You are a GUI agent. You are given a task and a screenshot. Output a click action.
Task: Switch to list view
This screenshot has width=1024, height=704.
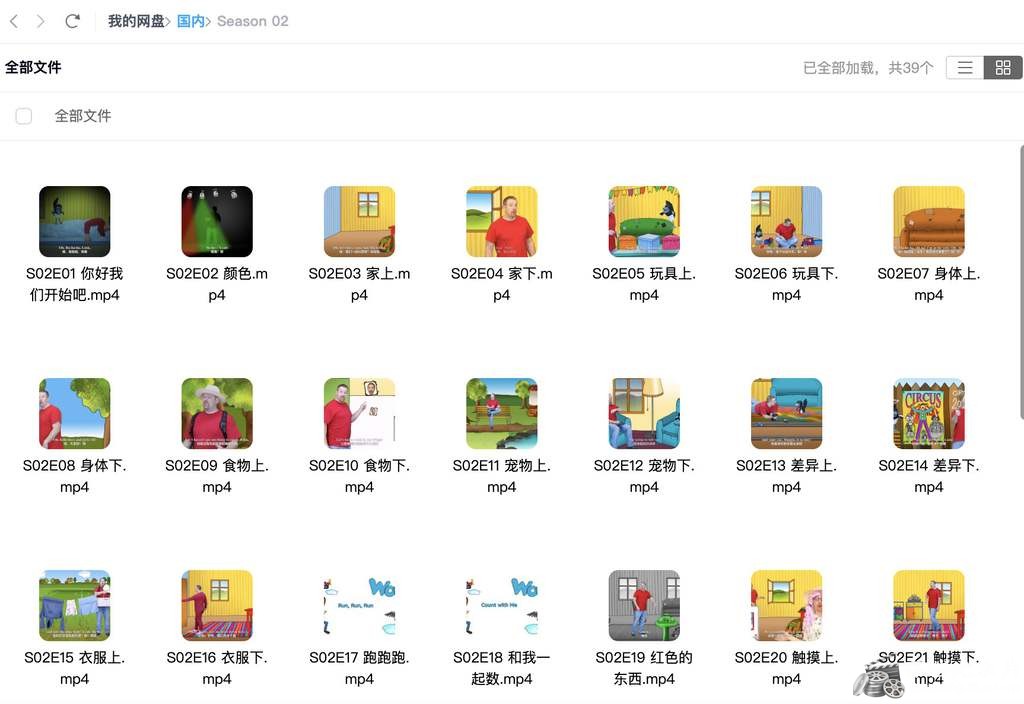(x=965, y=68)
